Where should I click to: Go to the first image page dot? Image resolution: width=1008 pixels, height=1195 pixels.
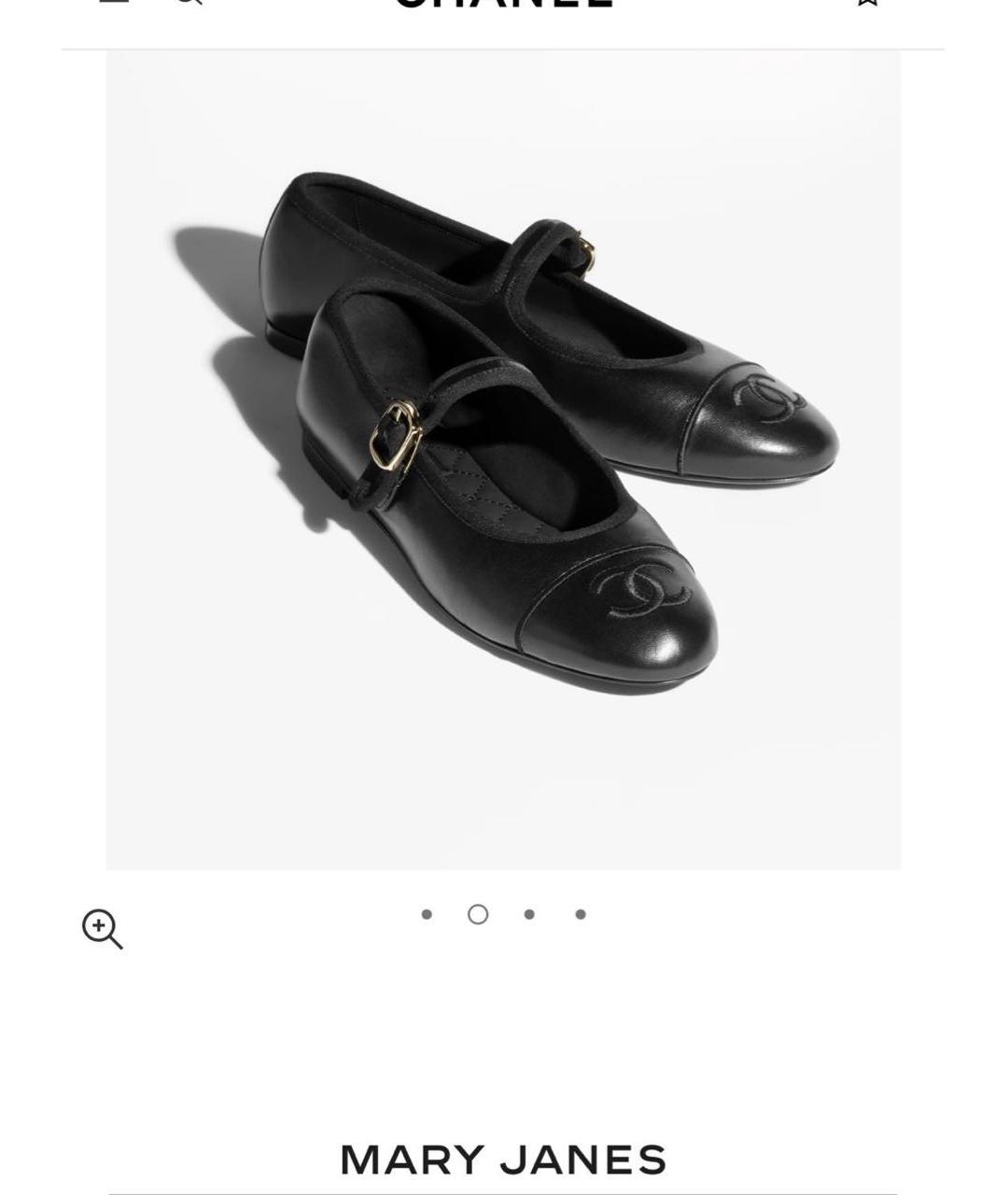click(x=427, y=914)
